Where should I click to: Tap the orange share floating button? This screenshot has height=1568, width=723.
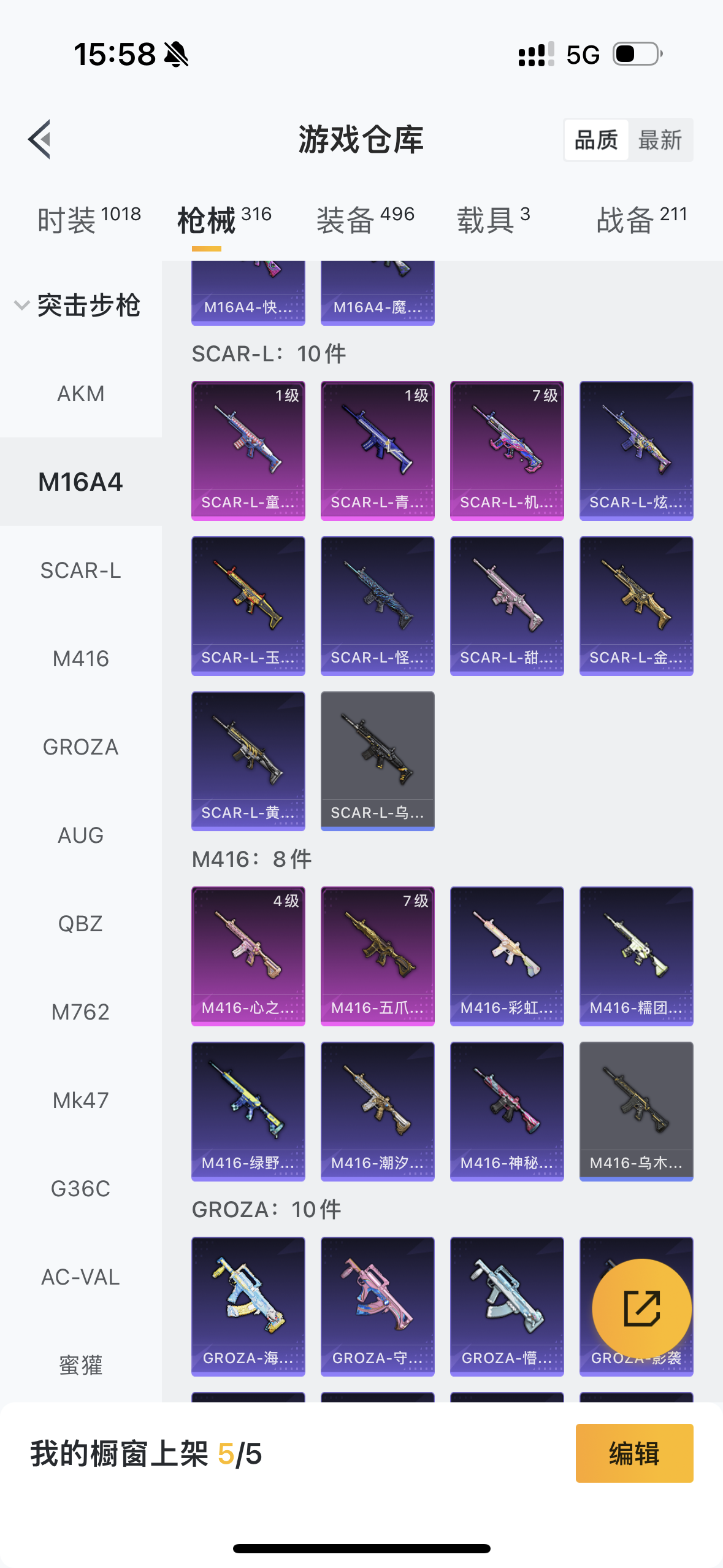642,1309
